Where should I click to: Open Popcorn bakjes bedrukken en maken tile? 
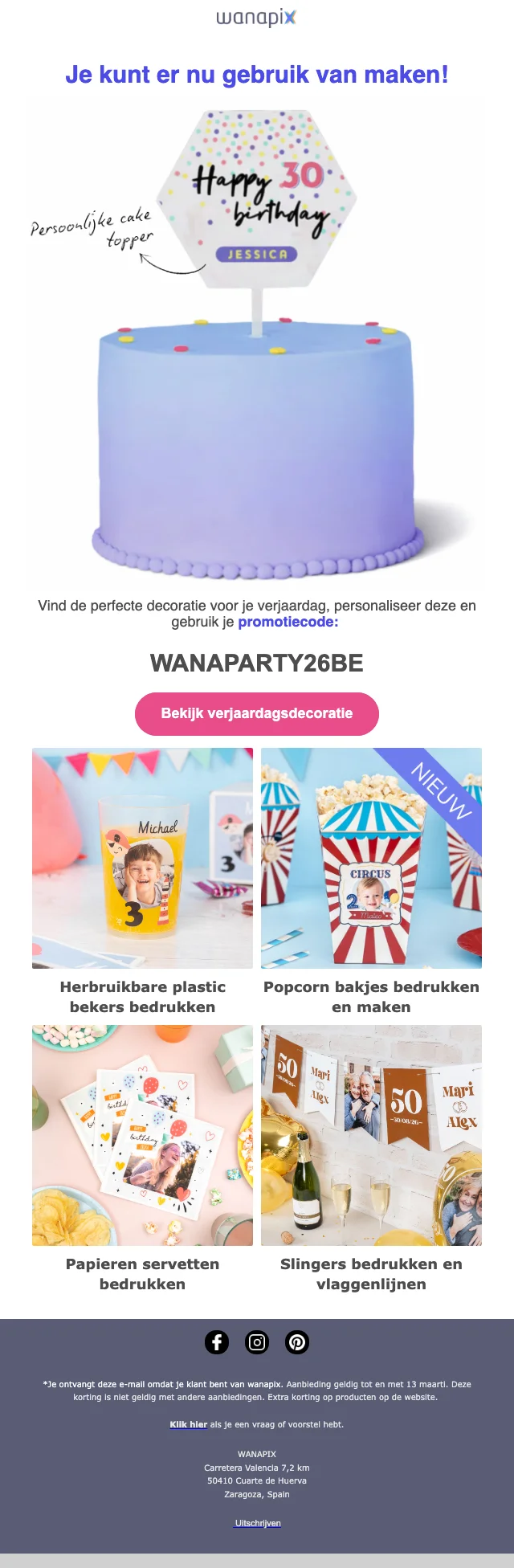click(x=371, y=858)
